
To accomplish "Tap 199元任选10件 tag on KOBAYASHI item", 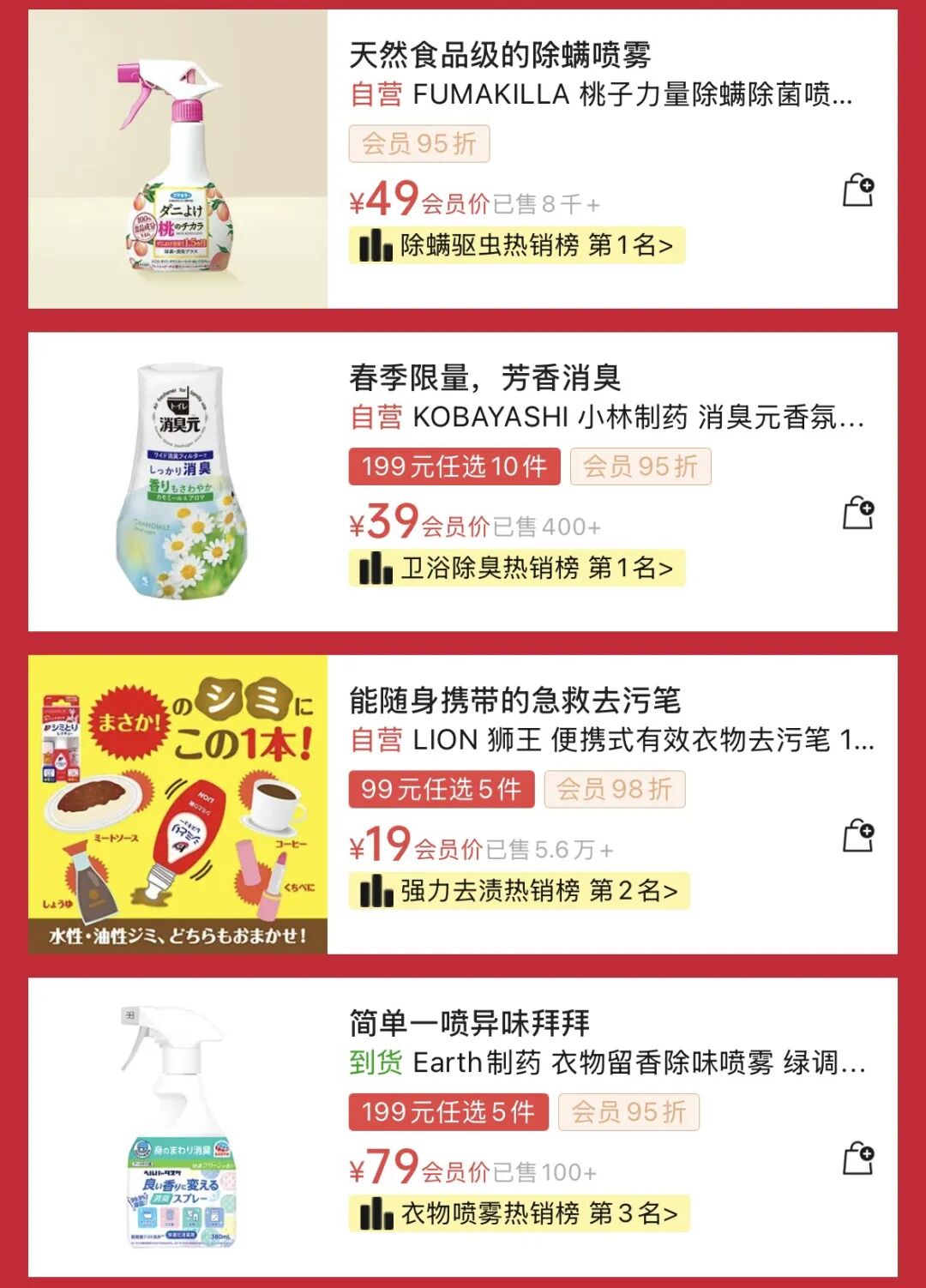I will tap(454, 466).
